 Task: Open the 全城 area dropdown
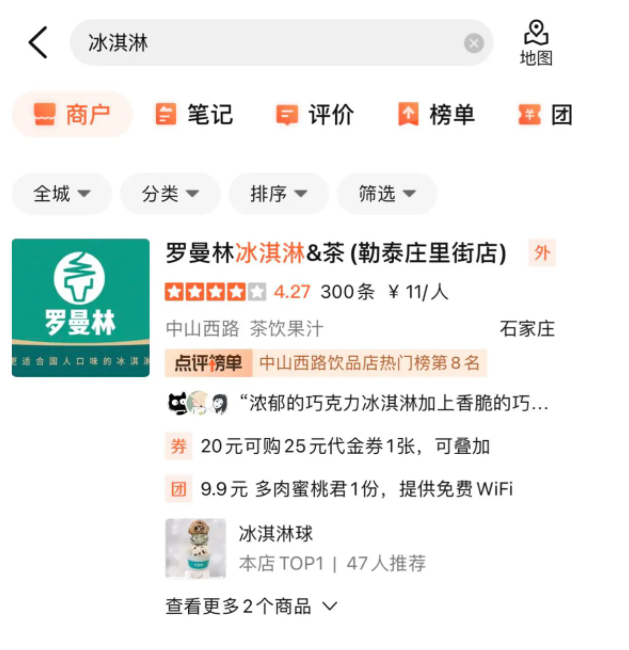click(x=61, y=194)
